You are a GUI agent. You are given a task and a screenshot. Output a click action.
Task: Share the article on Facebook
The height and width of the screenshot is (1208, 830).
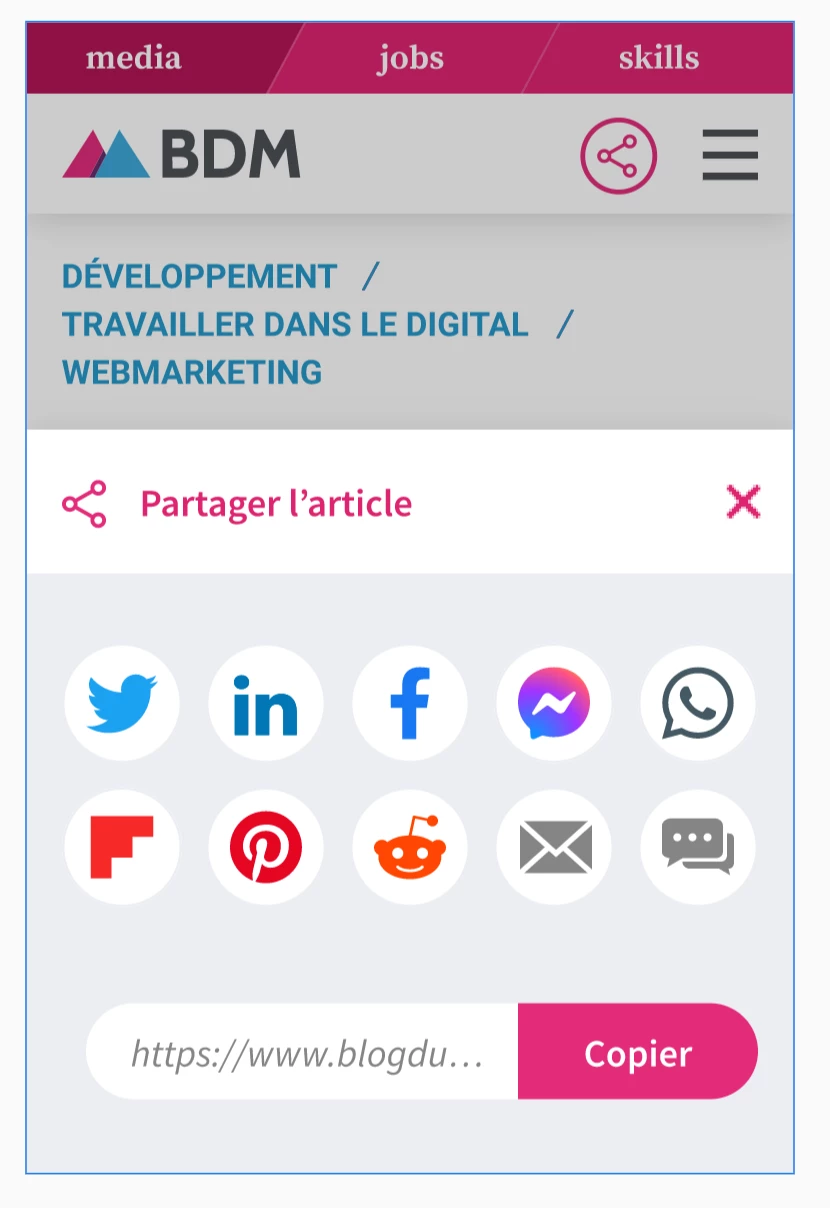pos(410,703)
